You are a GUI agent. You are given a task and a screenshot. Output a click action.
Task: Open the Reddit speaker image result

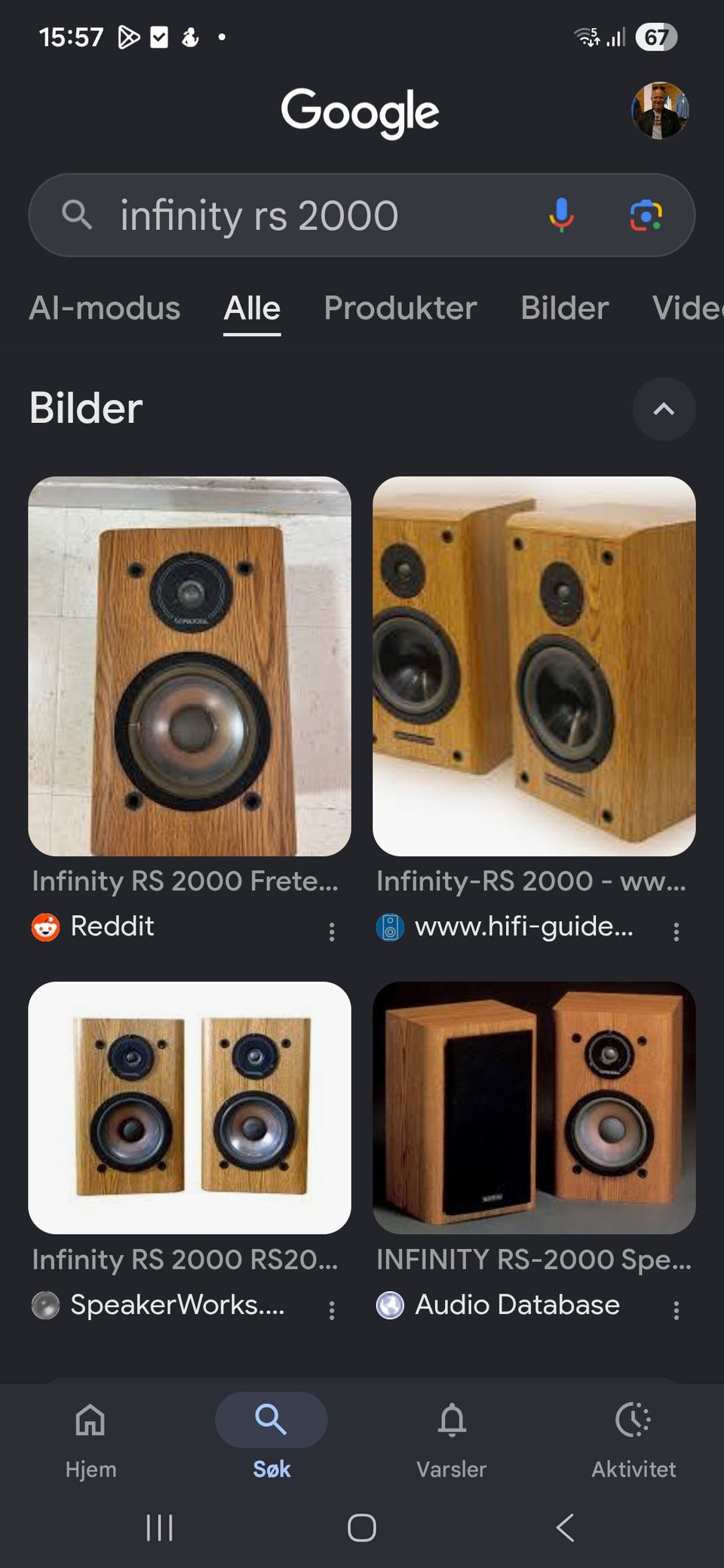[189, 666]
